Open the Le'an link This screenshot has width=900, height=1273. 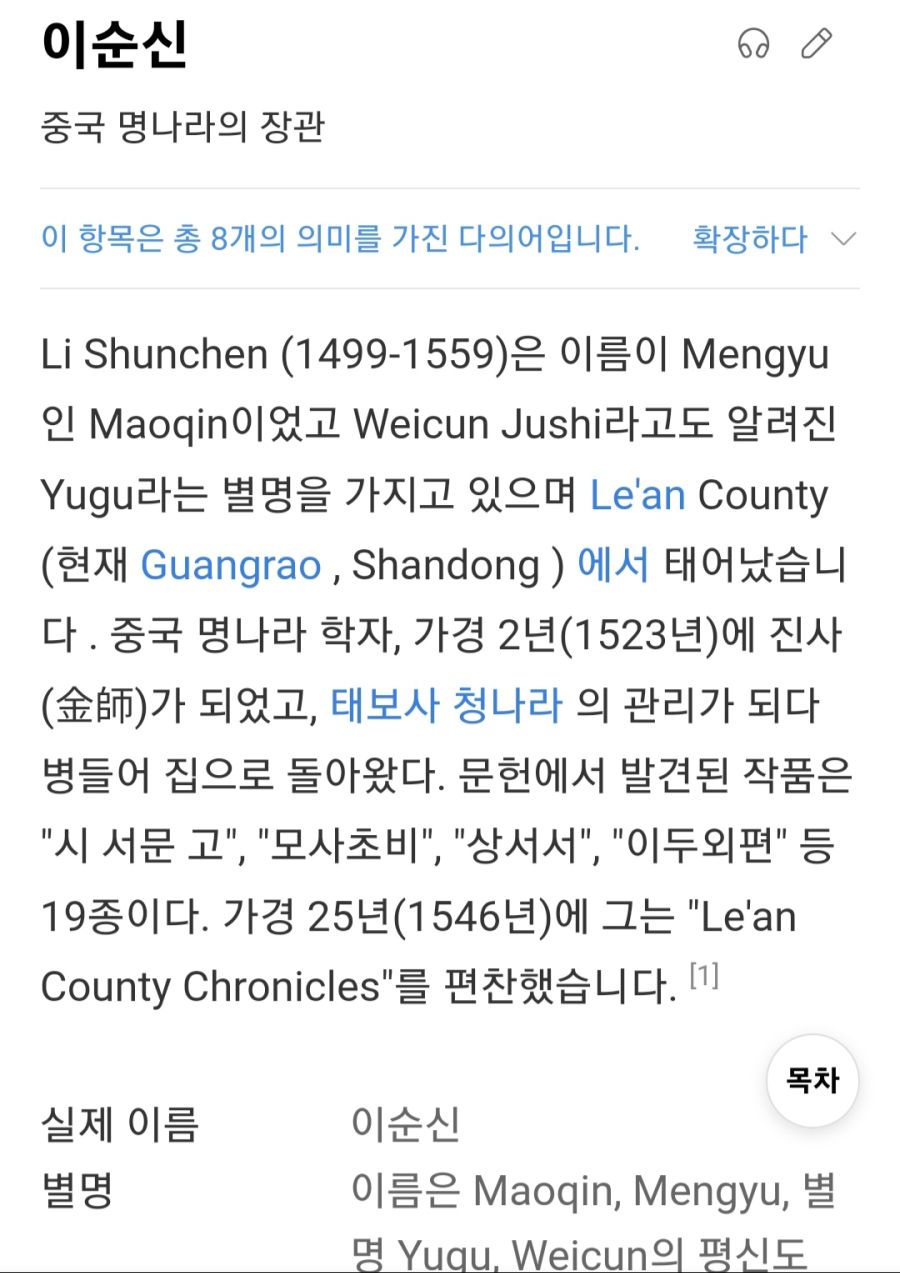(x=638, y=496)
